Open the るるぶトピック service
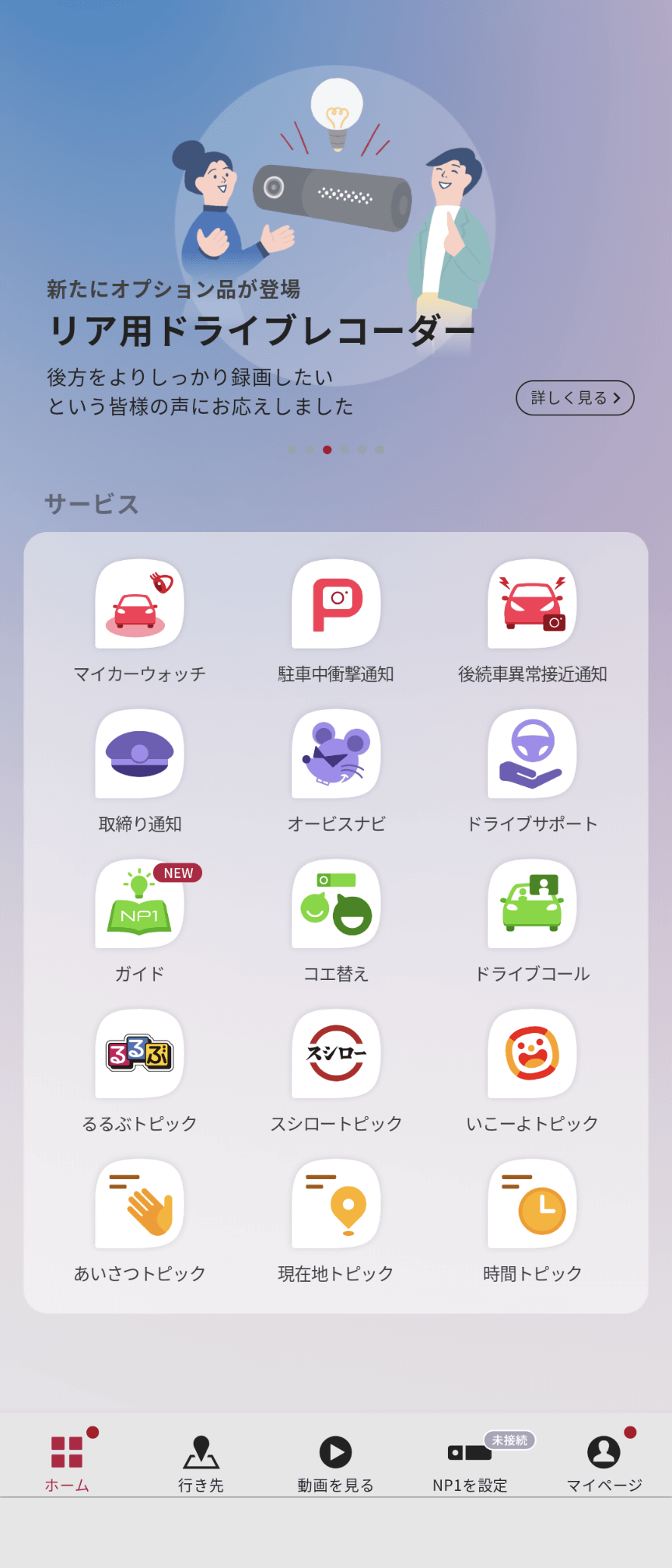 (139, 1054)
